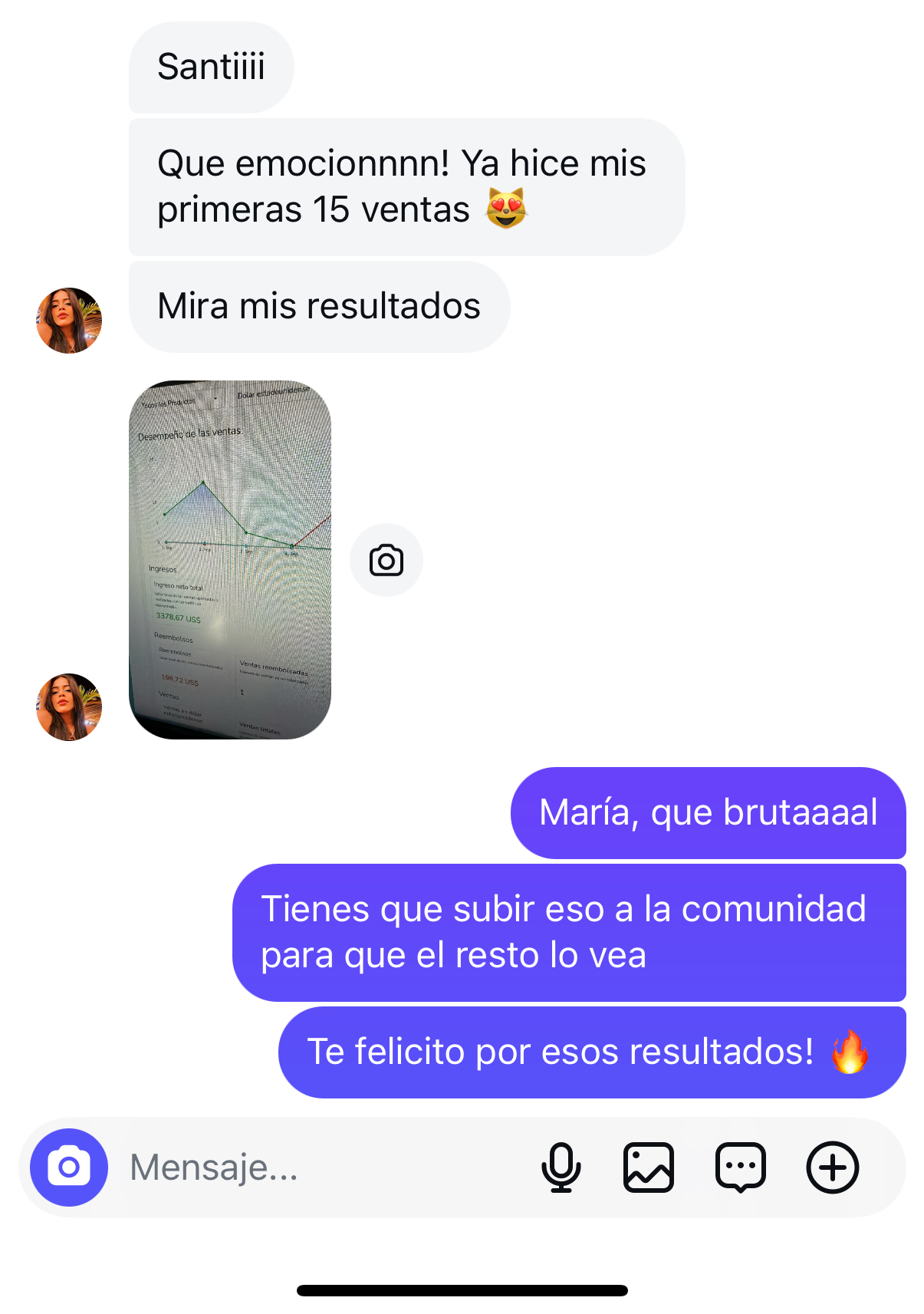Screen dimensions: 924x1314
Task: Tap the message about 15 primeras ventas
Action: (403, 186)
